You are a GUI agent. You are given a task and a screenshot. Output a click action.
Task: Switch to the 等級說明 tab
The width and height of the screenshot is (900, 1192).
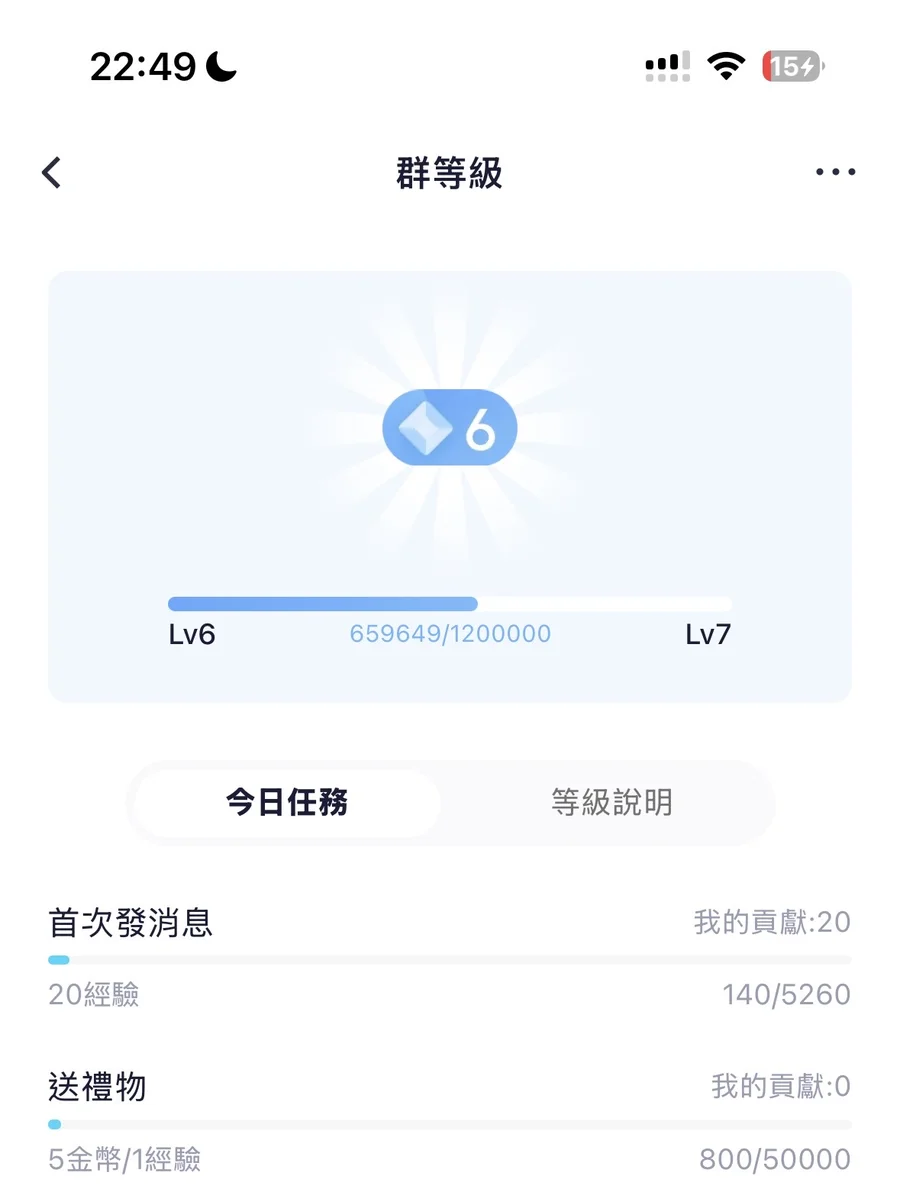(611, 802)
